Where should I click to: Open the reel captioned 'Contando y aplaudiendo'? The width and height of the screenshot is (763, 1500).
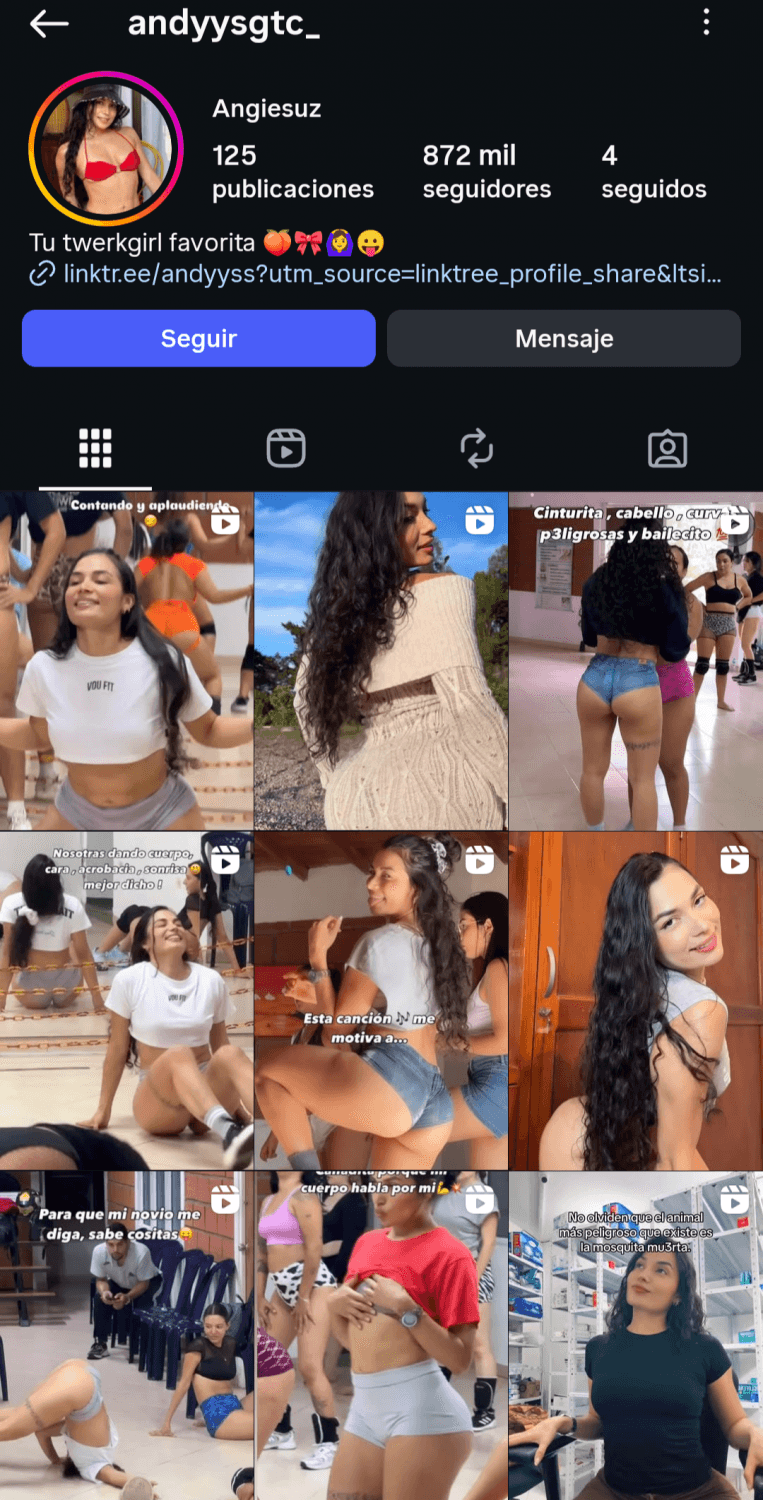point(126,660)
